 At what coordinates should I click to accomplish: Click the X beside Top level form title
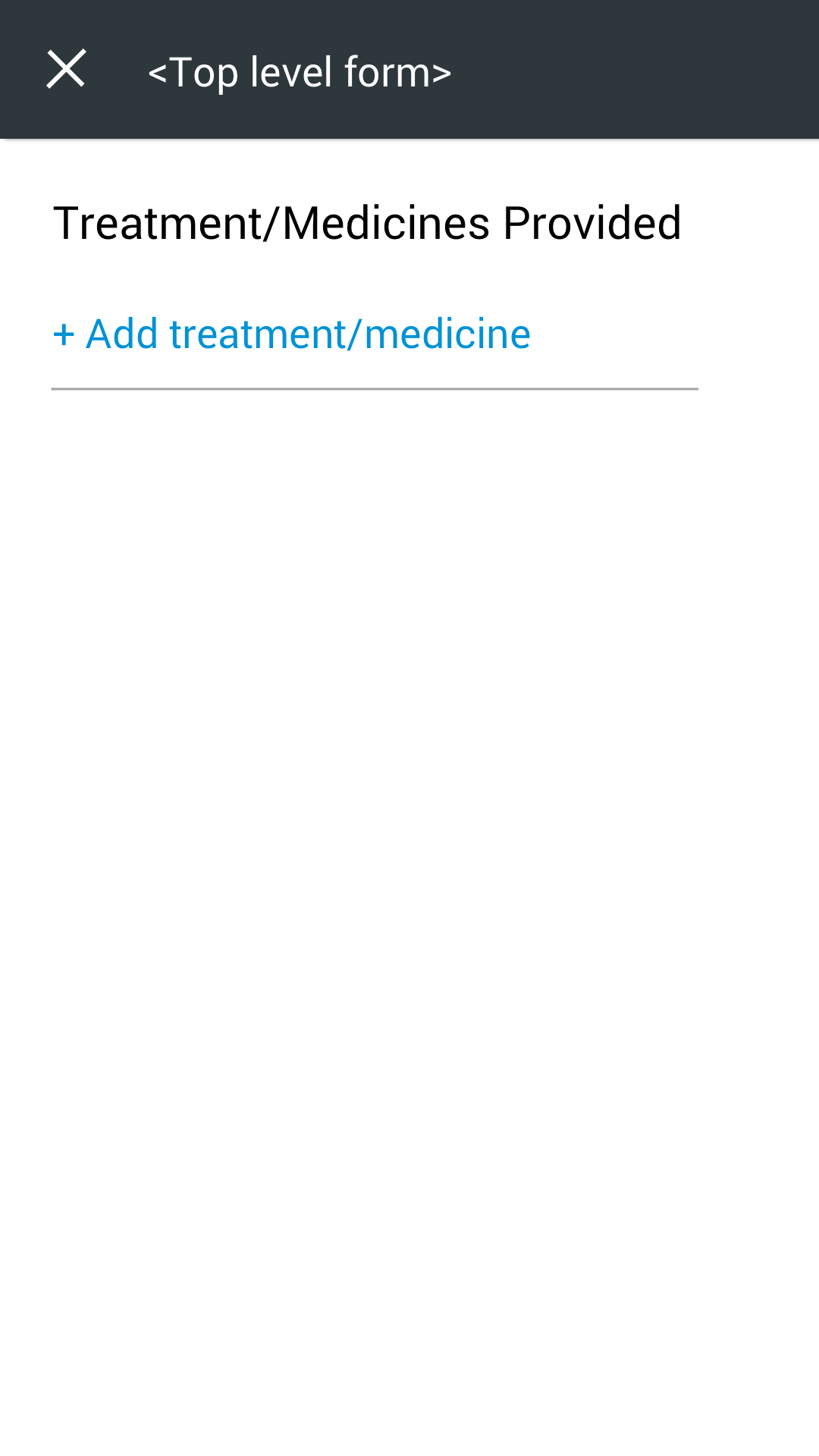(65, 69)
